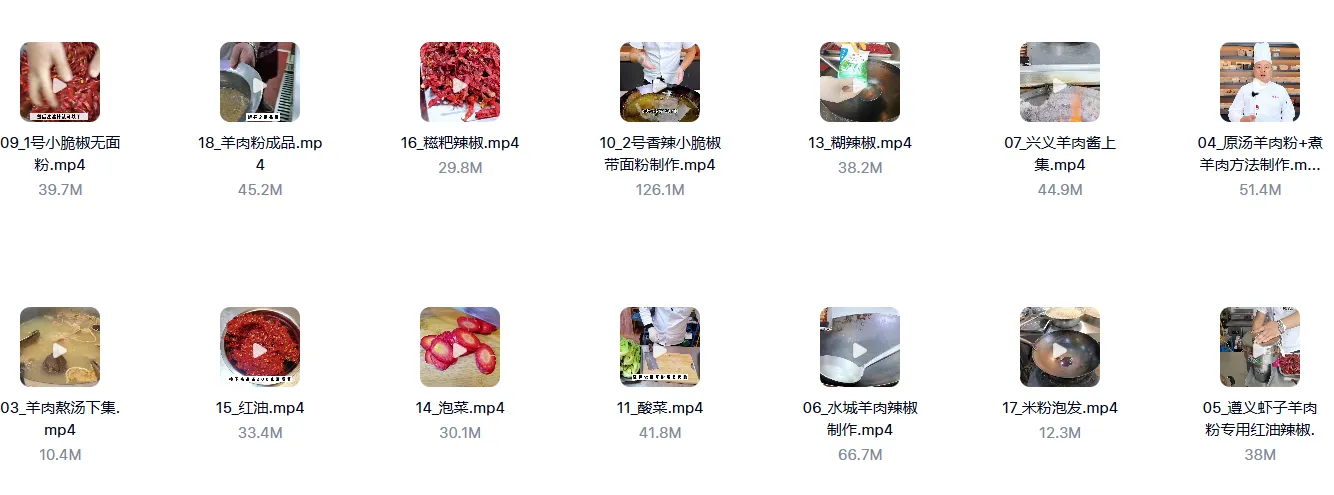The width and height of the screenshot is (1334, 495).
Task: Open 07_兴义羊肉酱上集.mp4
Action: 1060,82
